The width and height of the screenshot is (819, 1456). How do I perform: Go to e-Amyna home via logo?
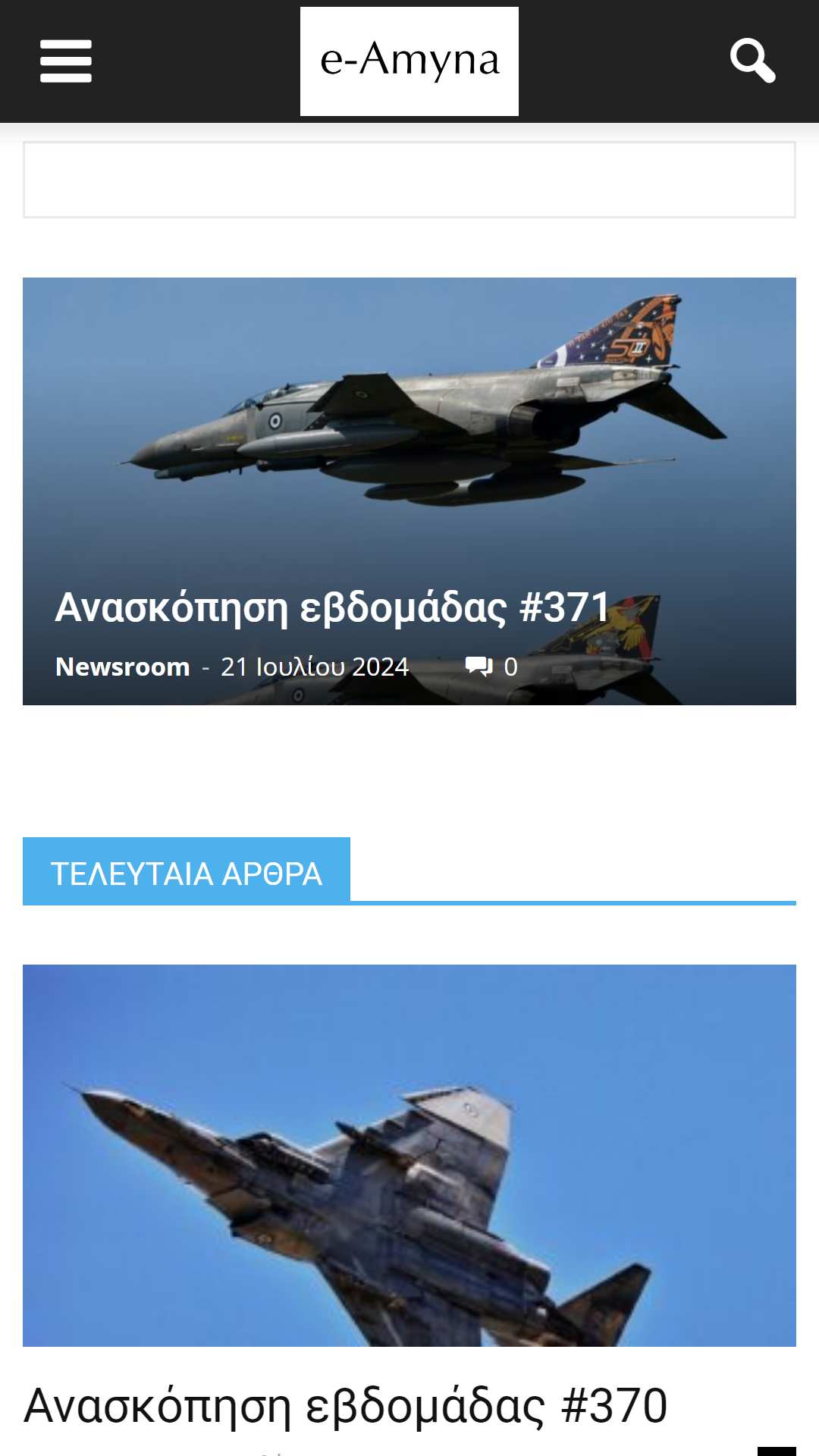409,61
